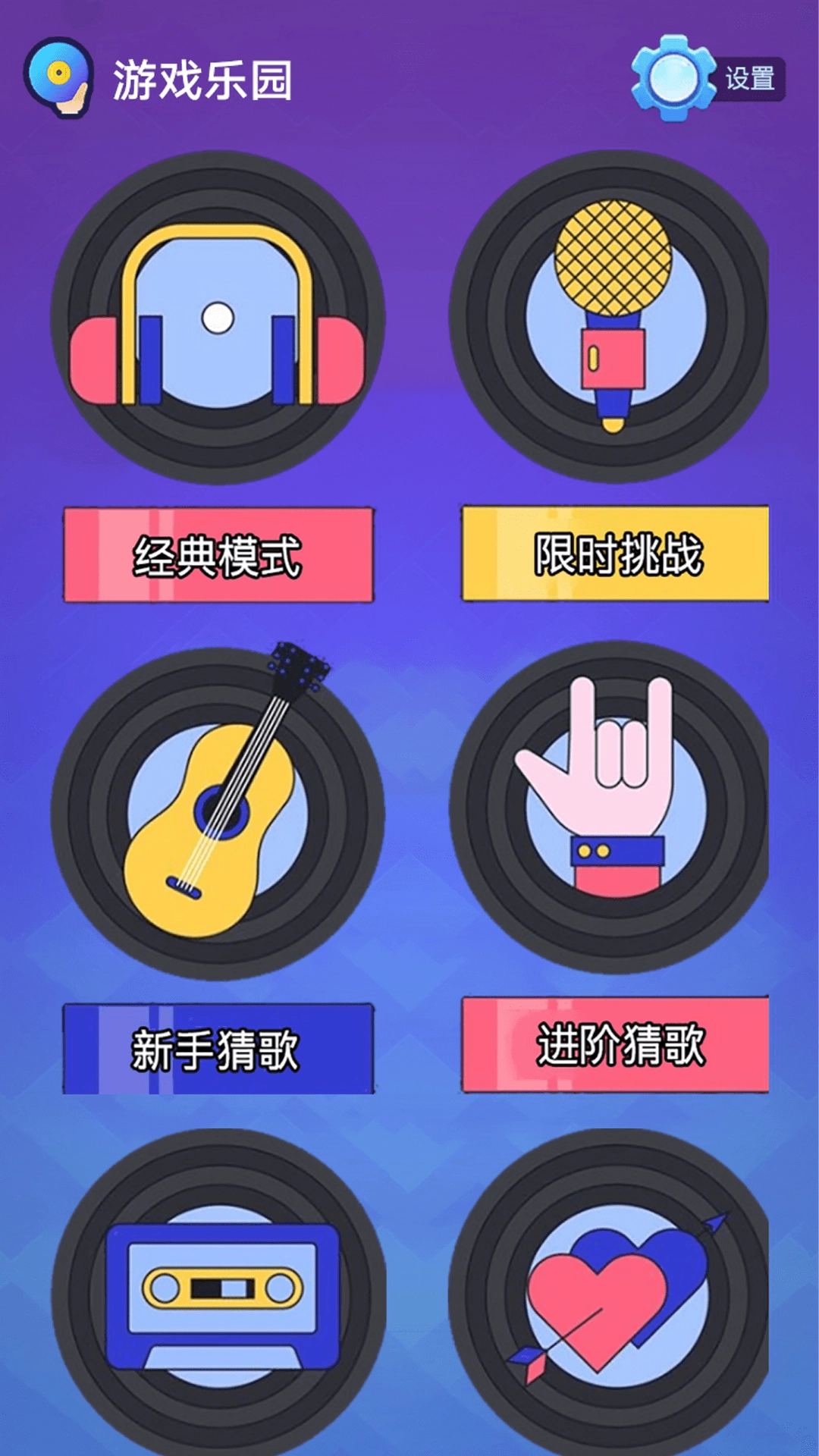Tap the app logo in the top left
The image size is (819, 1456).
(57, 76)
